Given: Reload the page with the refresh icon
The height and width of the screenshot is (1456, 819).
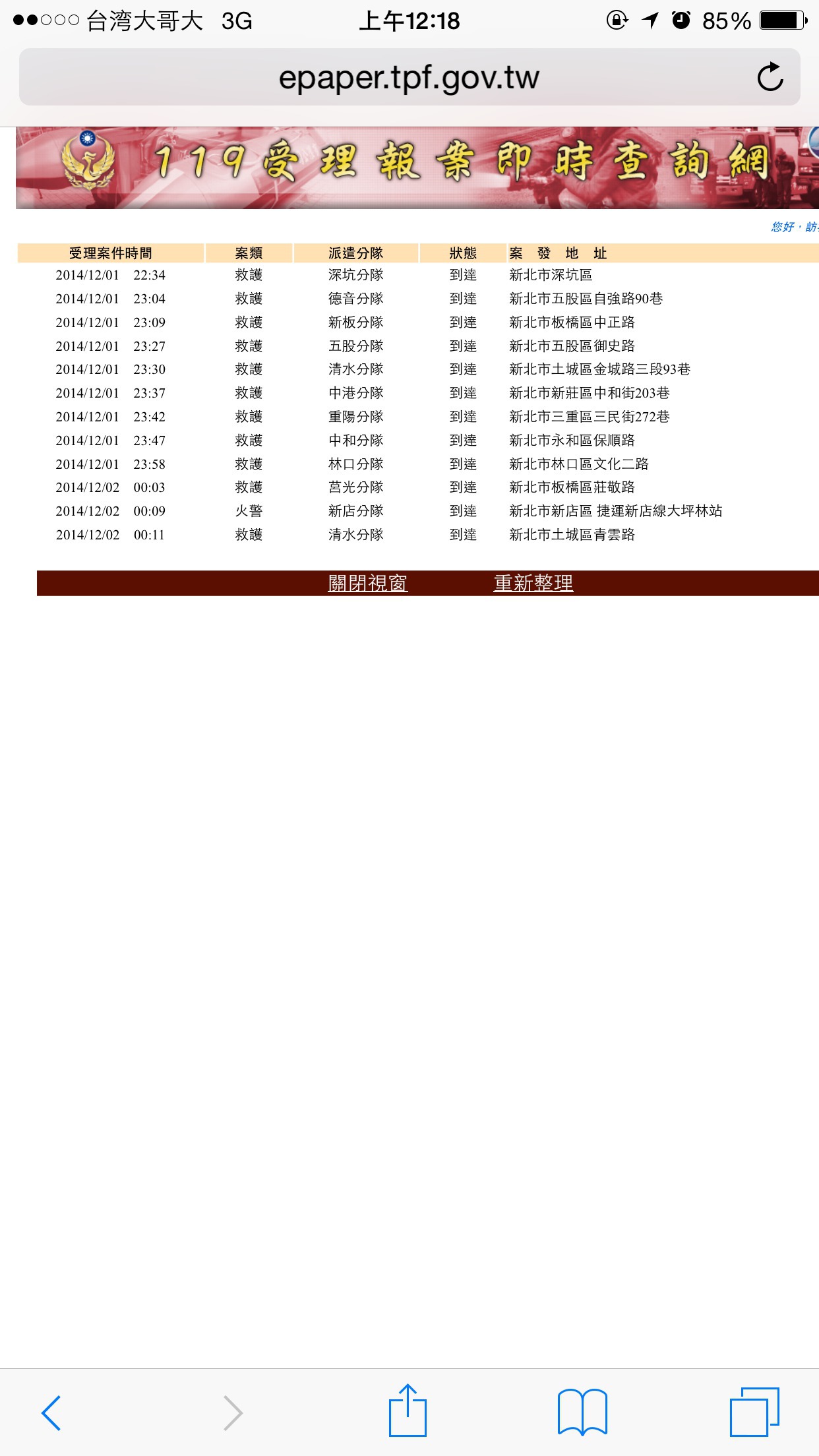Looking at the screenshot, I should click(x=770, y=77).
